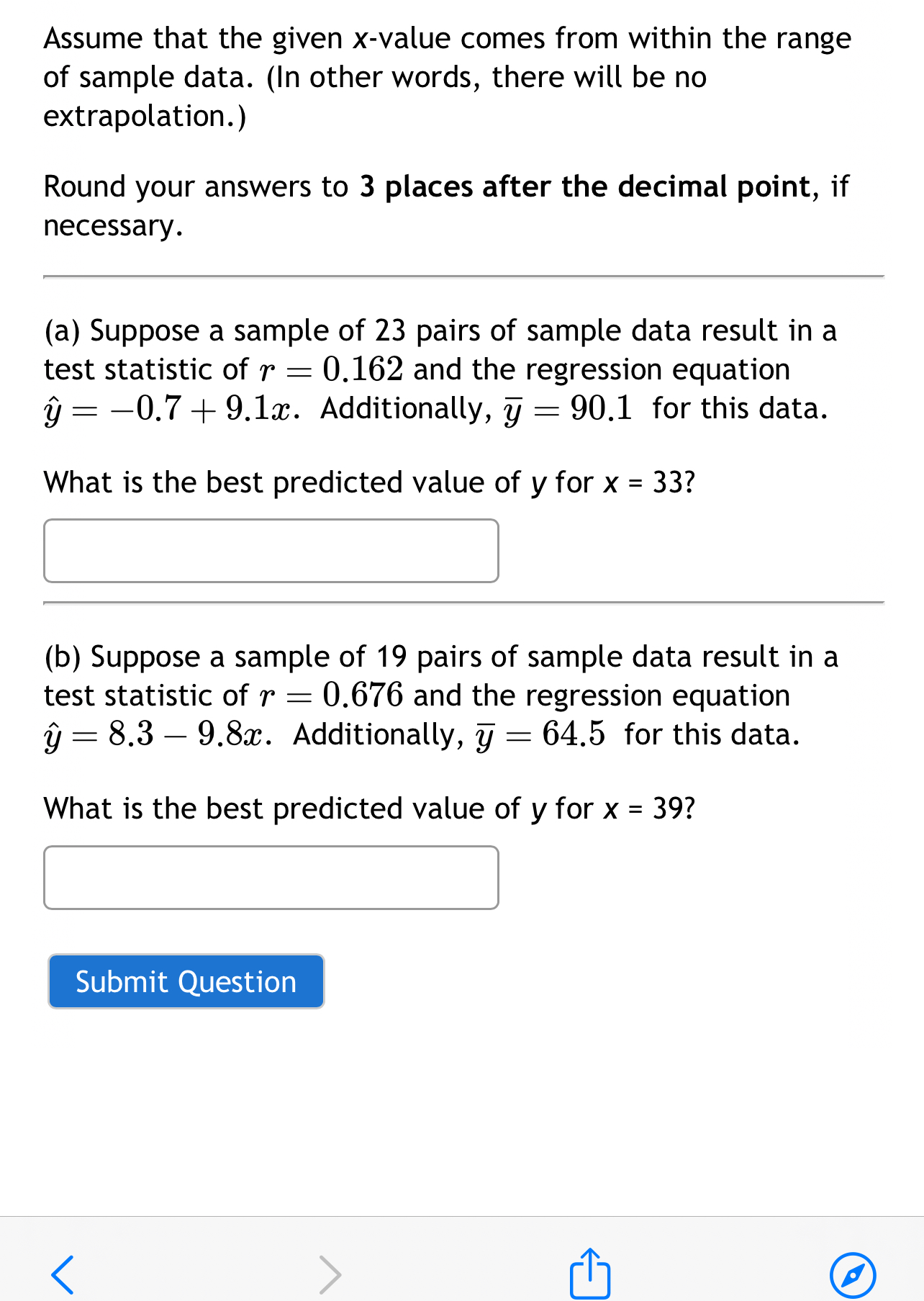Select the compass icon at bottom right
The image size is (924, 1301).
click(x=853, y=1275)
